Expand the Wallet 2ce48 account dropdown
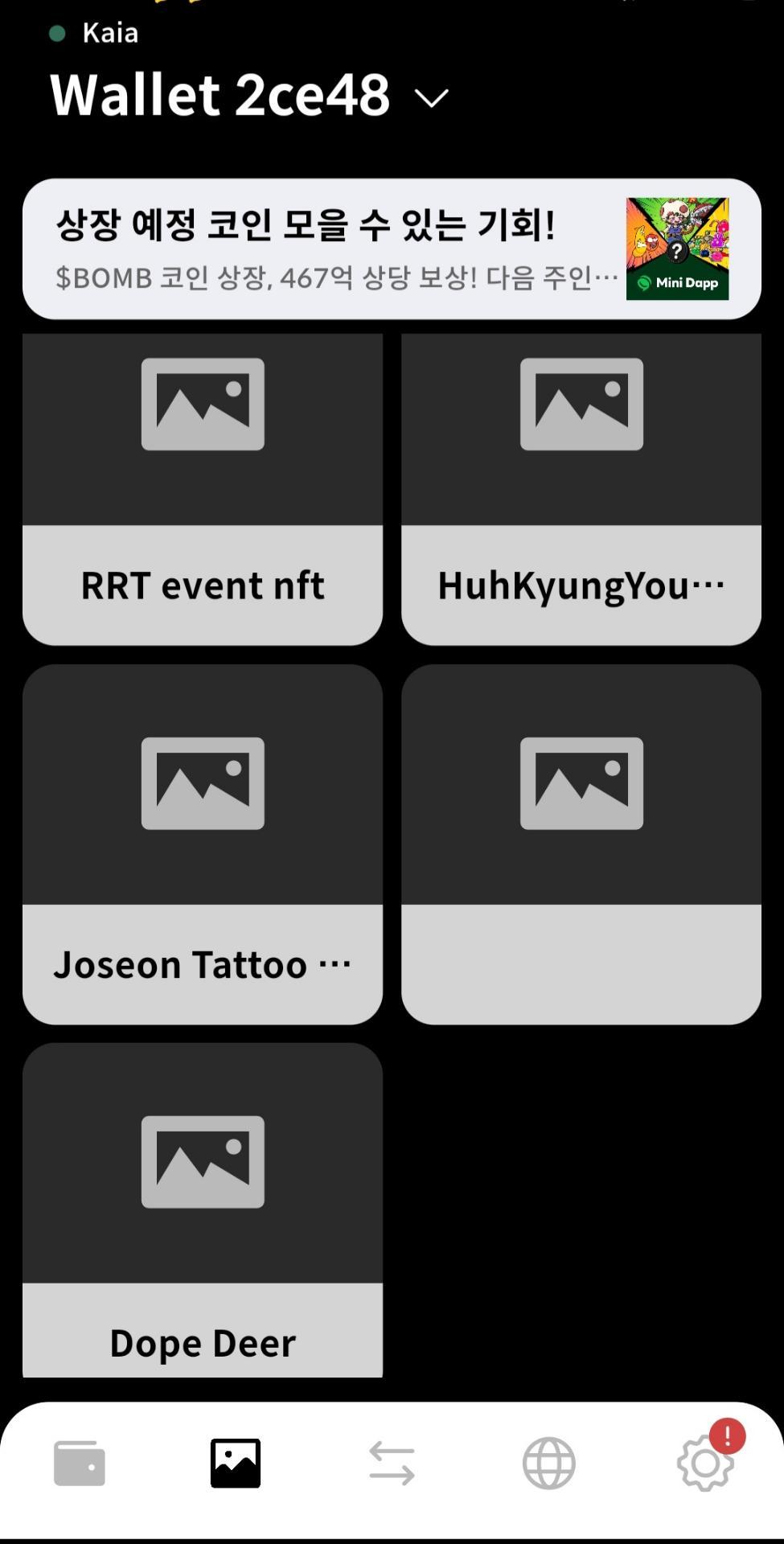 431,97
